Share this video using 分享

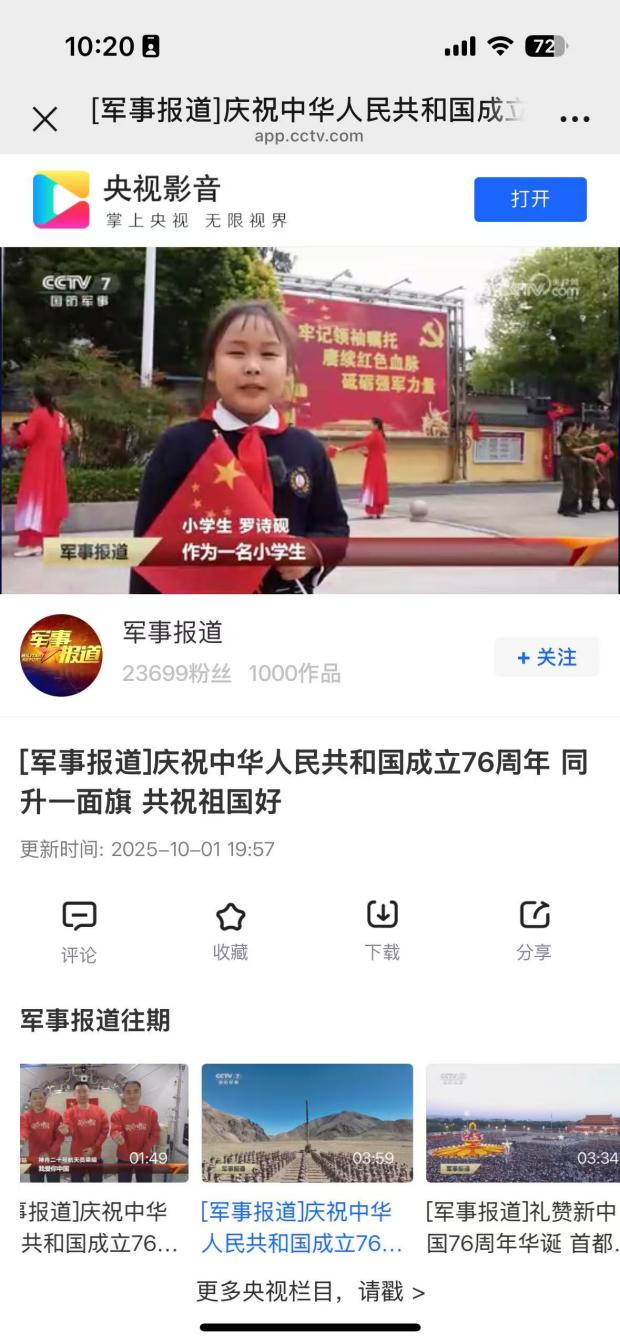click(x=534, y=931)
